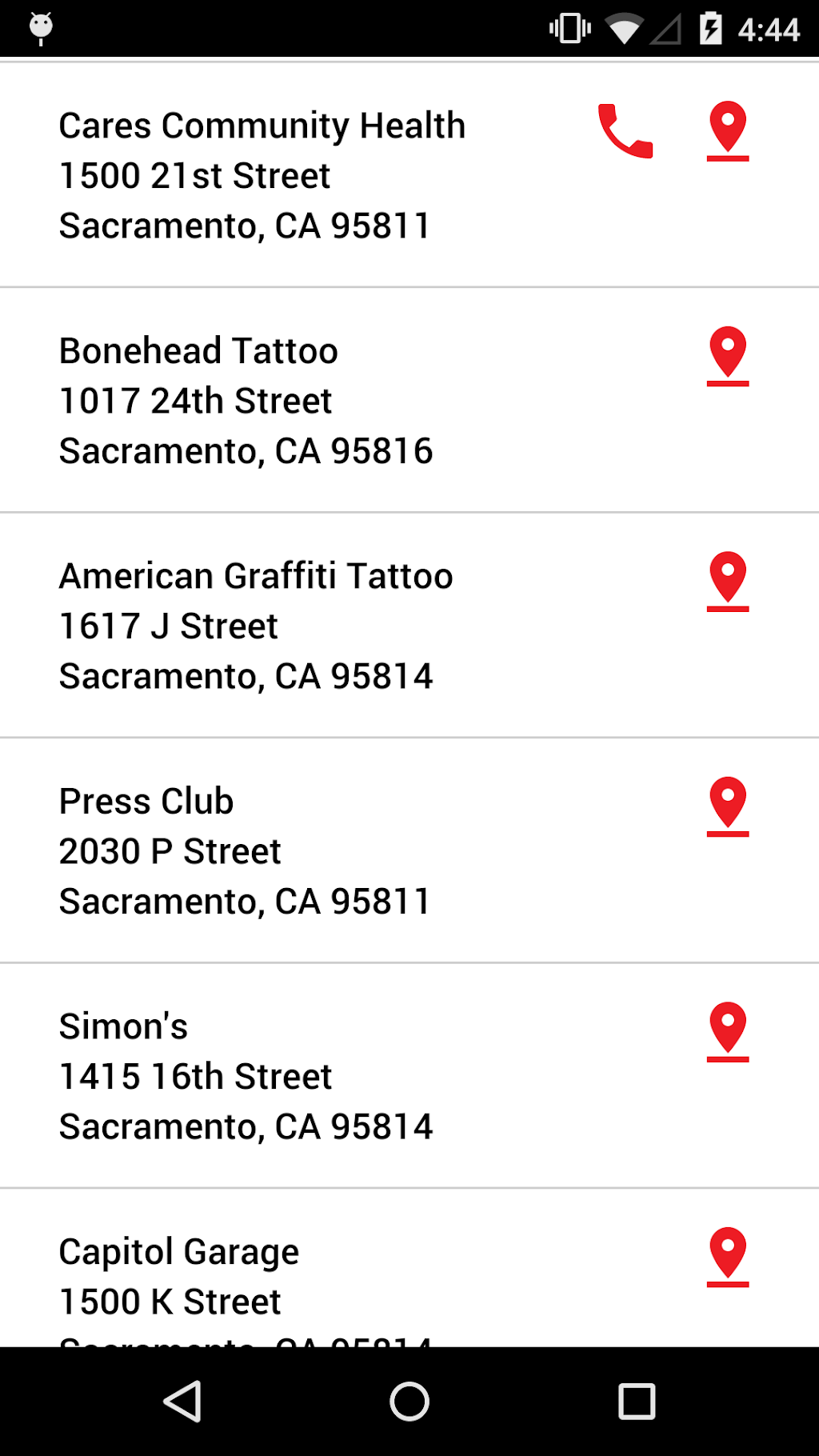Image resolution: width=819 pixels, height=1456 pixels.
Task: Open the Cares Community Health listing
Action: click(262, 175)
